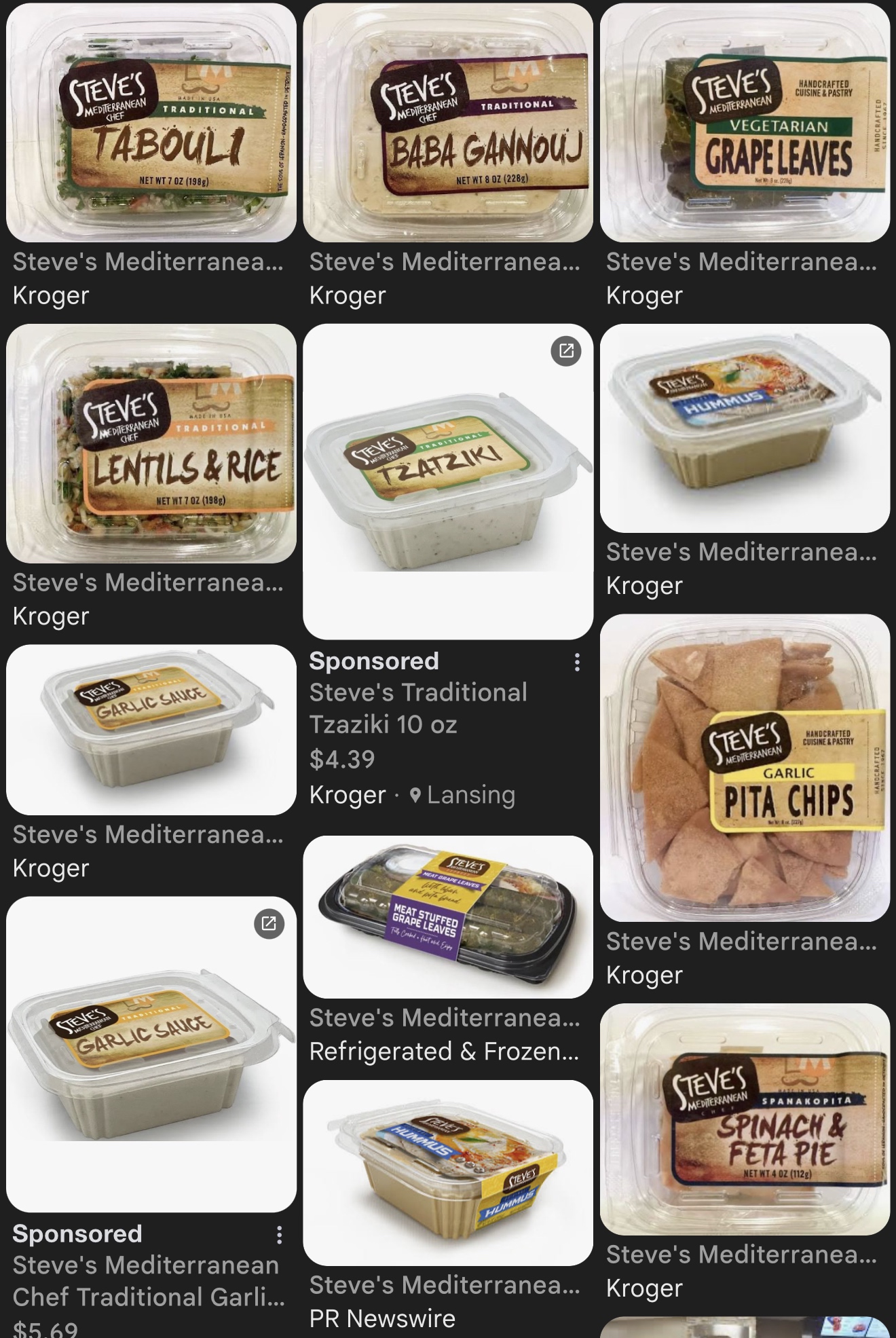Image resolution: width=896 pixels, height=1338 pixels.
Task: Open options menu for sponsored Garlic Sauce ad
Action: [x=279, y=1235]
